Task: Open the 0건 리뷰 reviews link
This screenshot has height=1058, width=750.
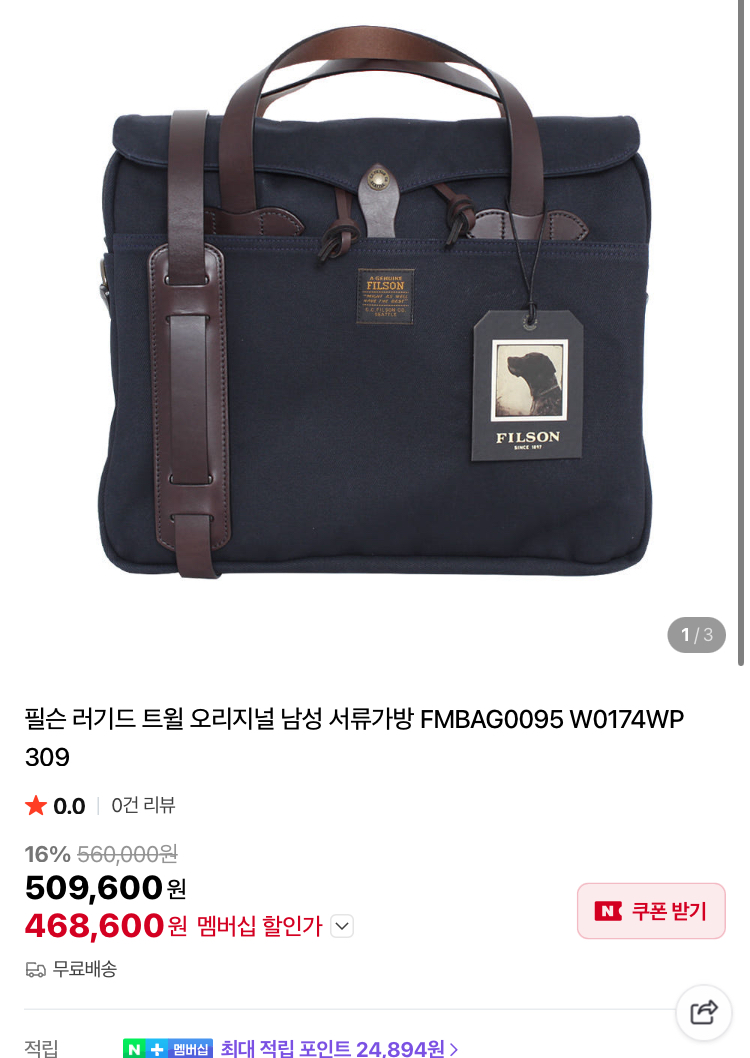Action: point(143,805)
